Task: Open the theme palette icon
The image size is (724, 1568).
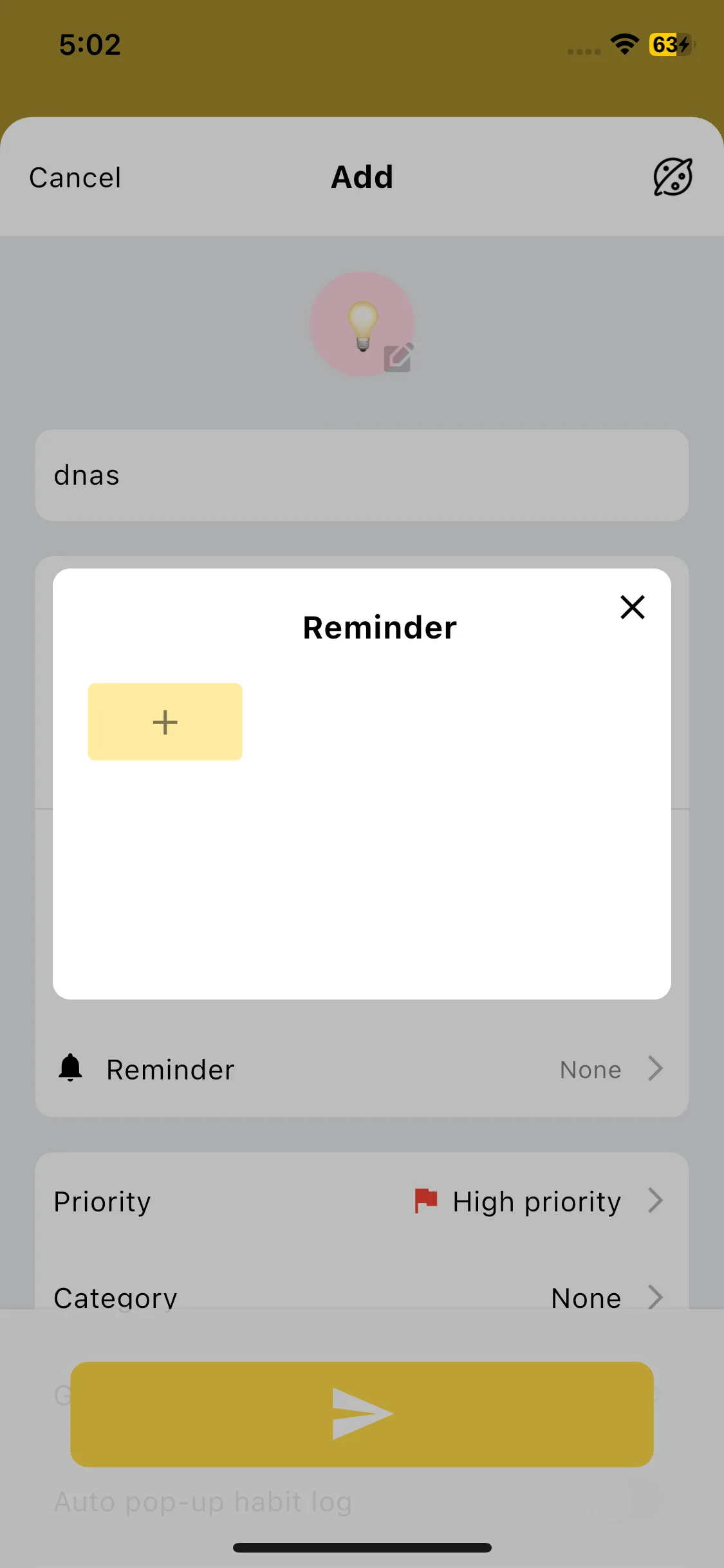Action: (x=673, y=177)
